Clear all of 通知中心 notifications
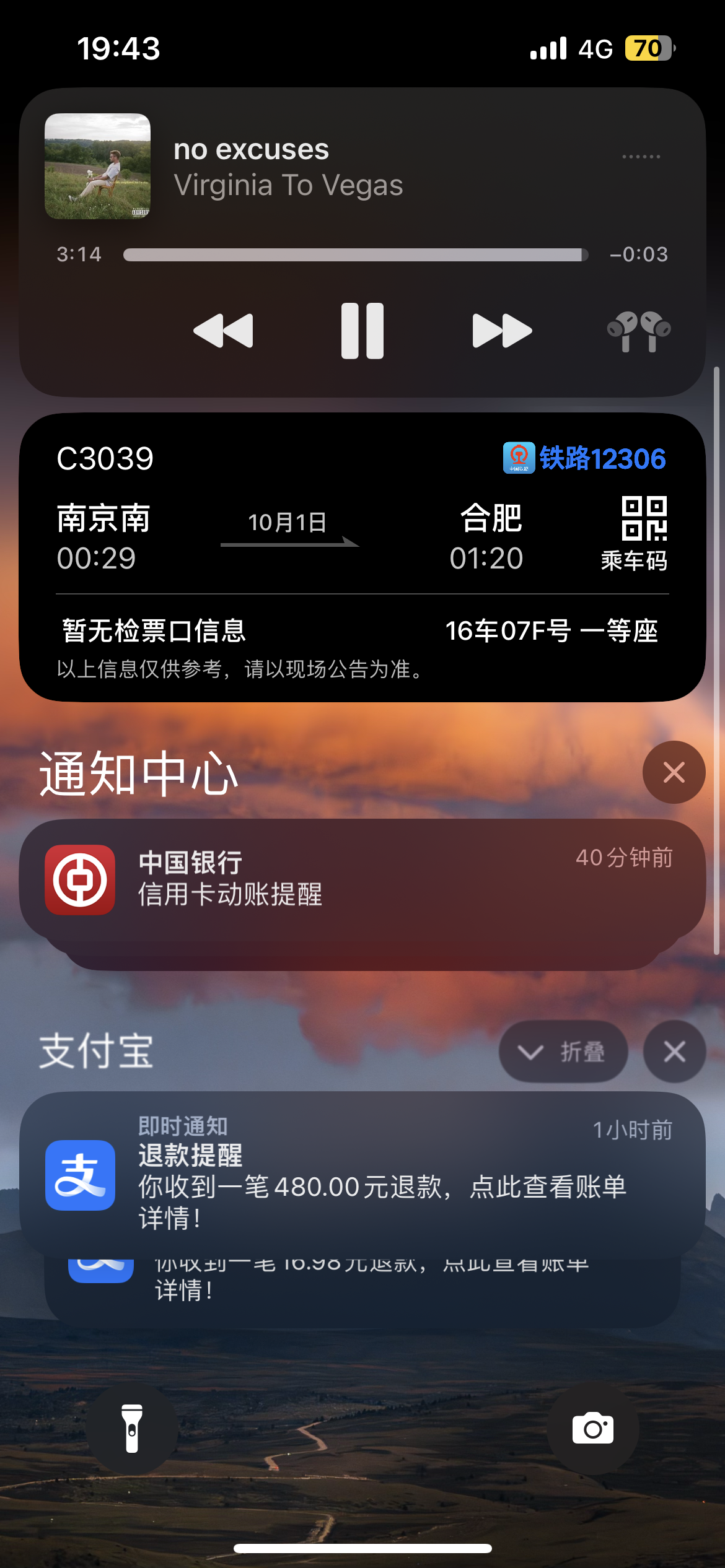 [x=674, y=772]
